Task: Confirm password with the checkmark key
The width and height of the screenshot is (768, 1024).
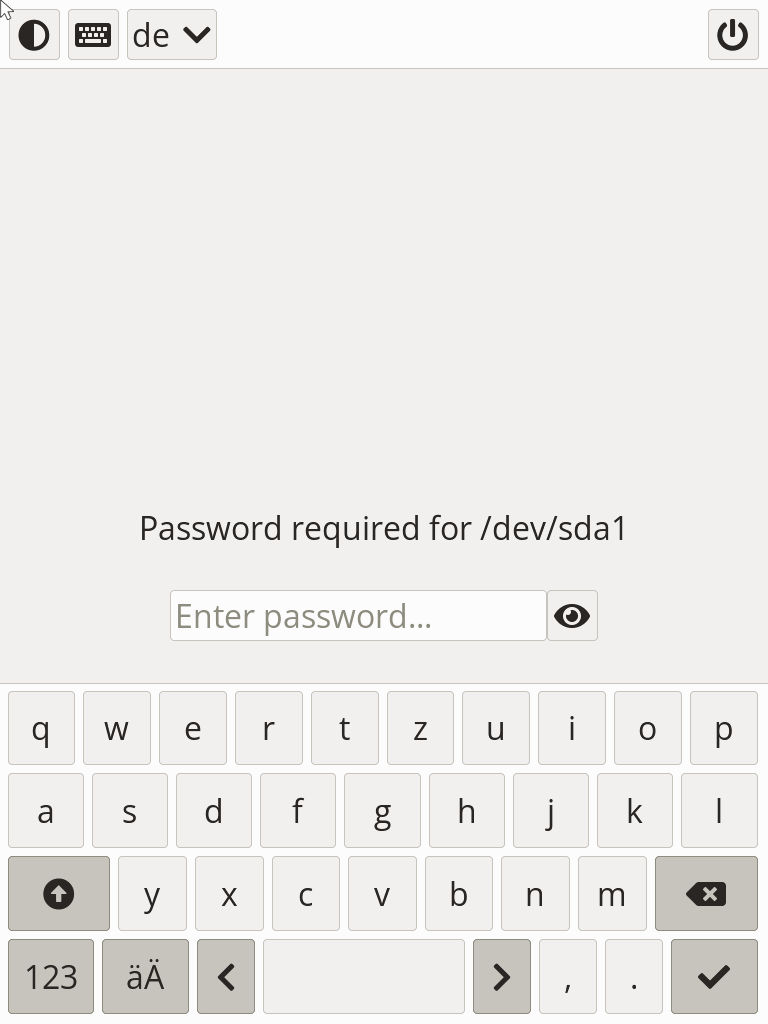Action: tap(714, 976)
